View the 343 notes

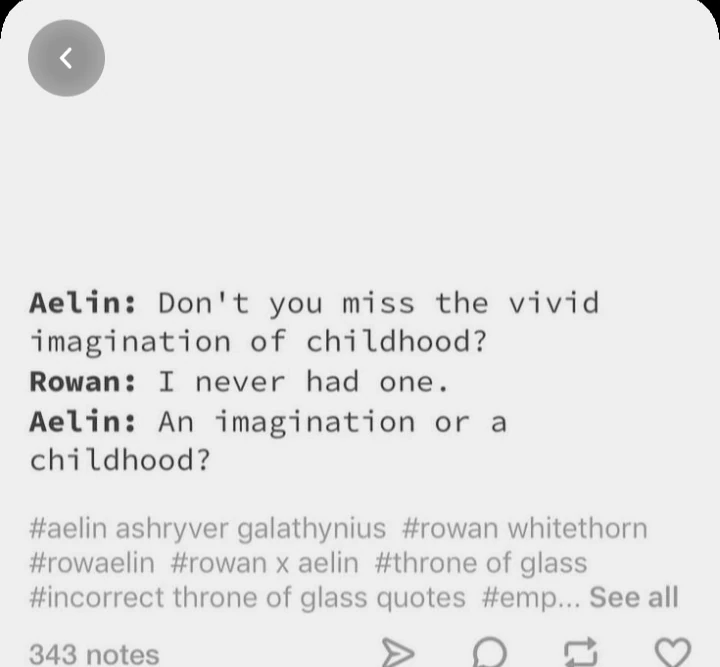94,655
